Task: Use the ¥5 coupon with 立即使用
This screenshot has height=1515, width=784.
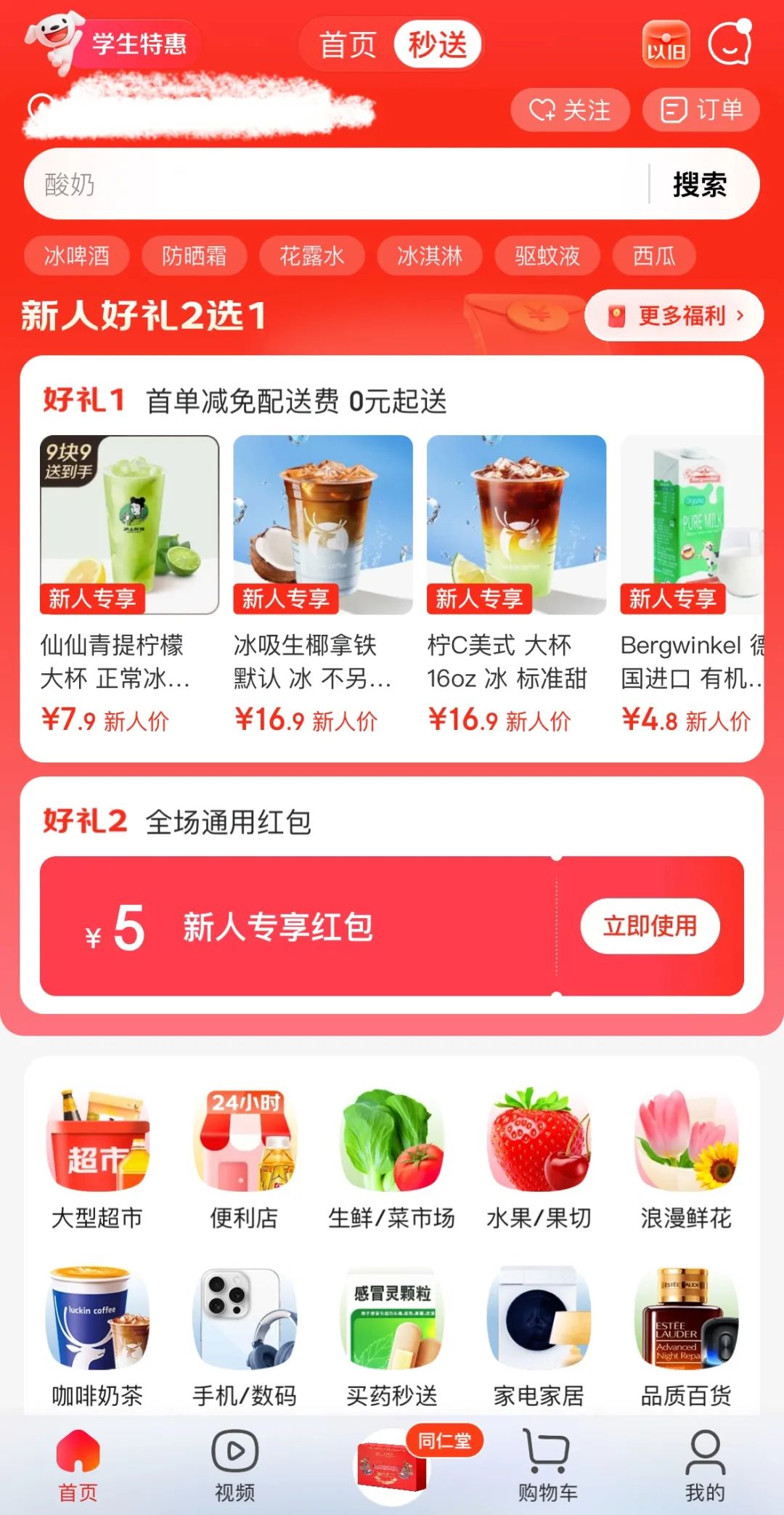Action: [650, 926]
